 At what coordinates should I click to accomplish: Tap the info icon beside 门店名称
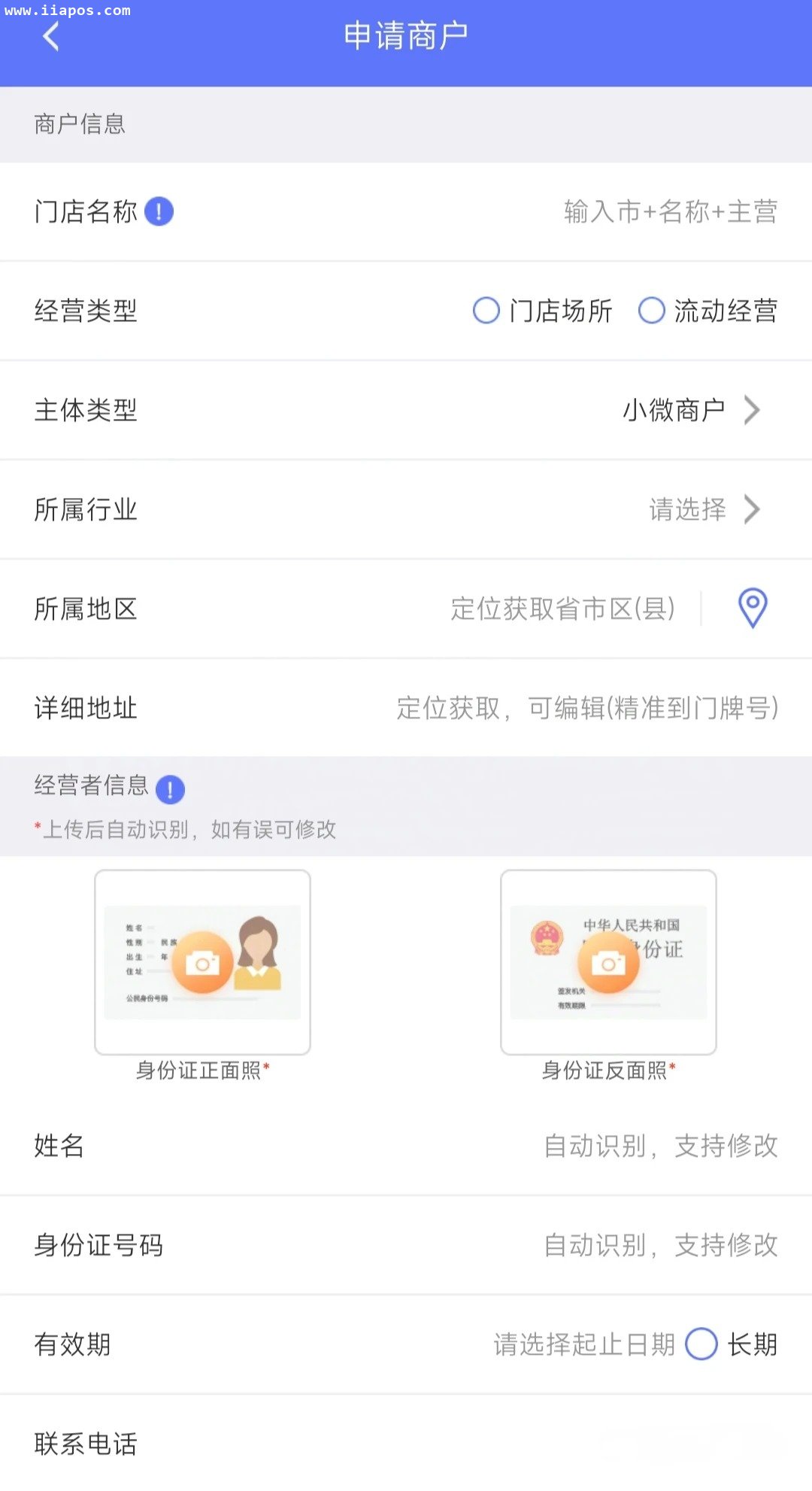pyautogui.click(x=159, y=211)
